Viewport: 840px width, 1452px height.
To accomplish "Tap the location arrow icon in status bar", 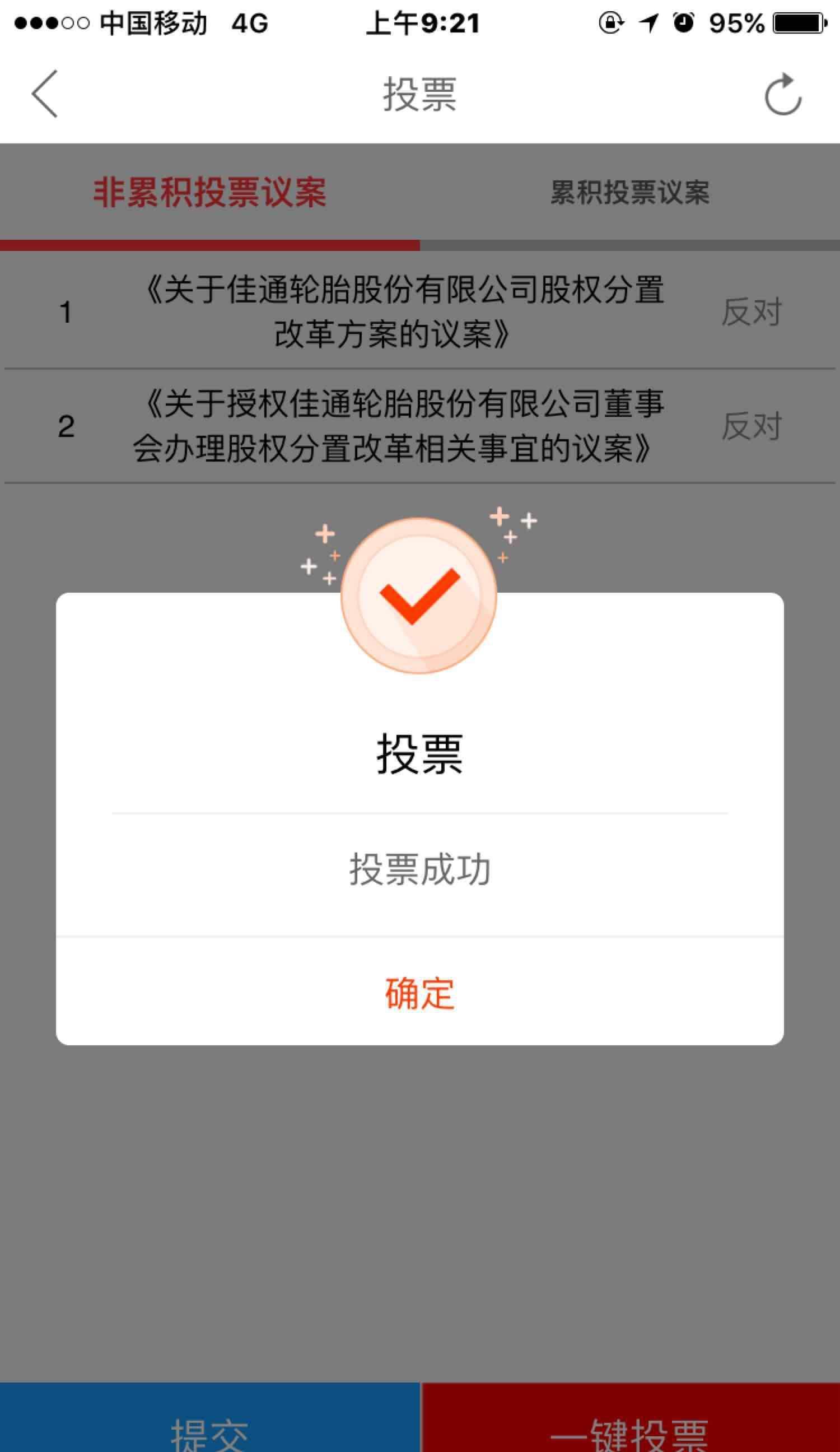I will pos(648,23).
